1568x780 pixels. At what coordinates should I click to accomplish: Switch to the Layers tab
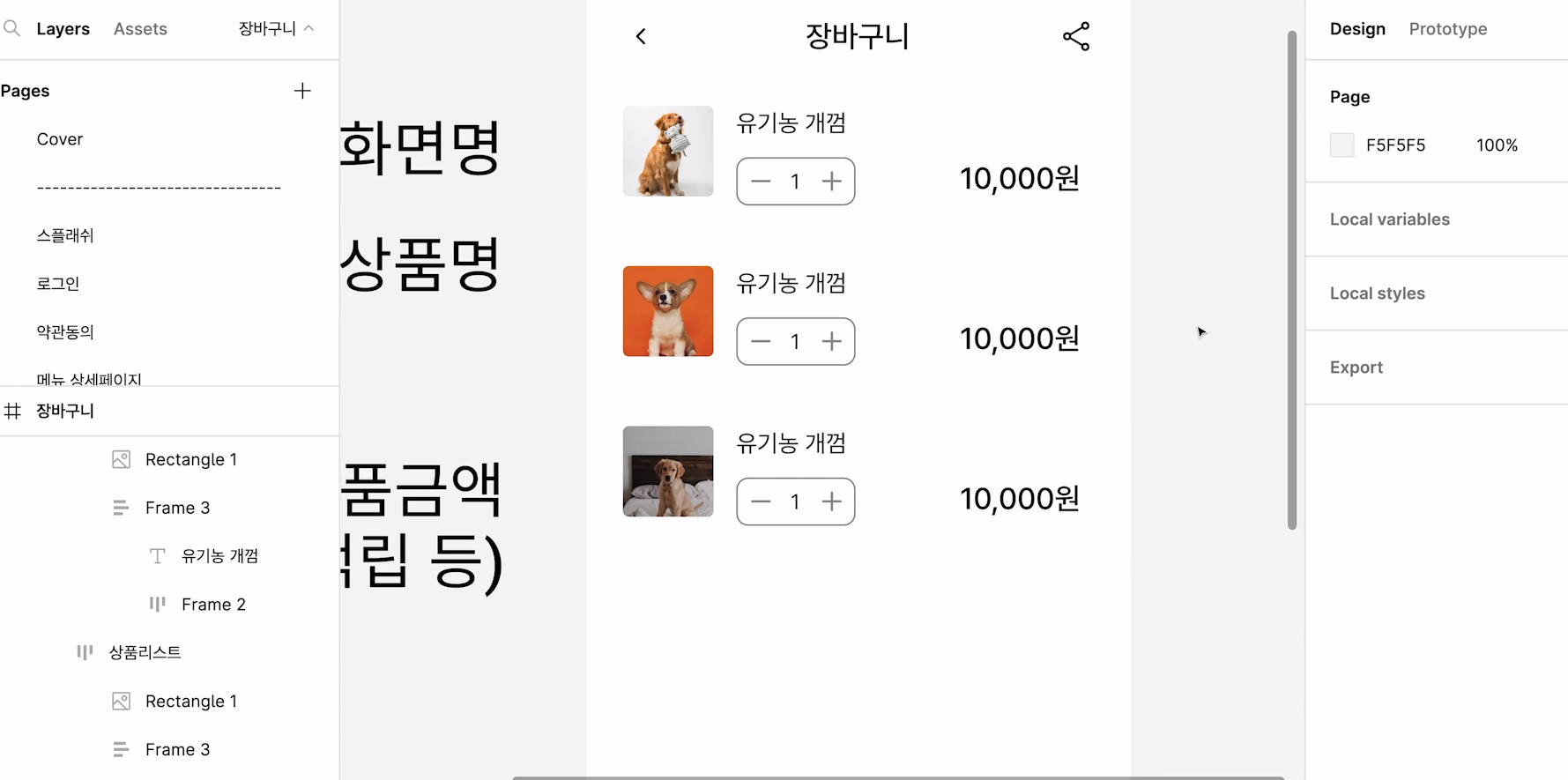(63, 29)
